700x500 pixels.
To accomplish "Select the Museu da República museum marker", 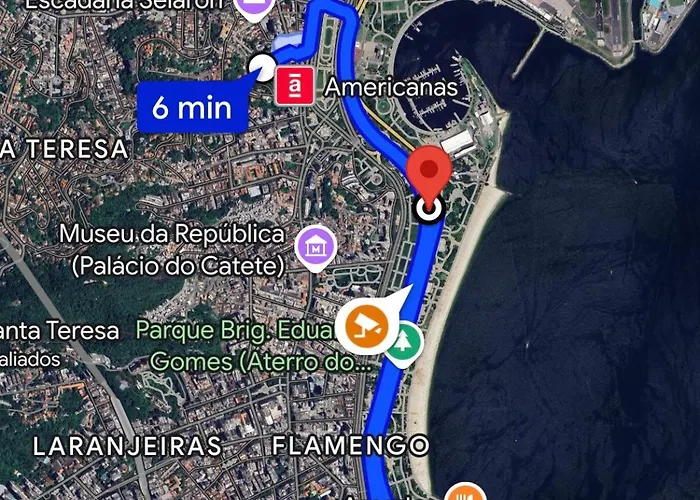I will tap(316, 243).
